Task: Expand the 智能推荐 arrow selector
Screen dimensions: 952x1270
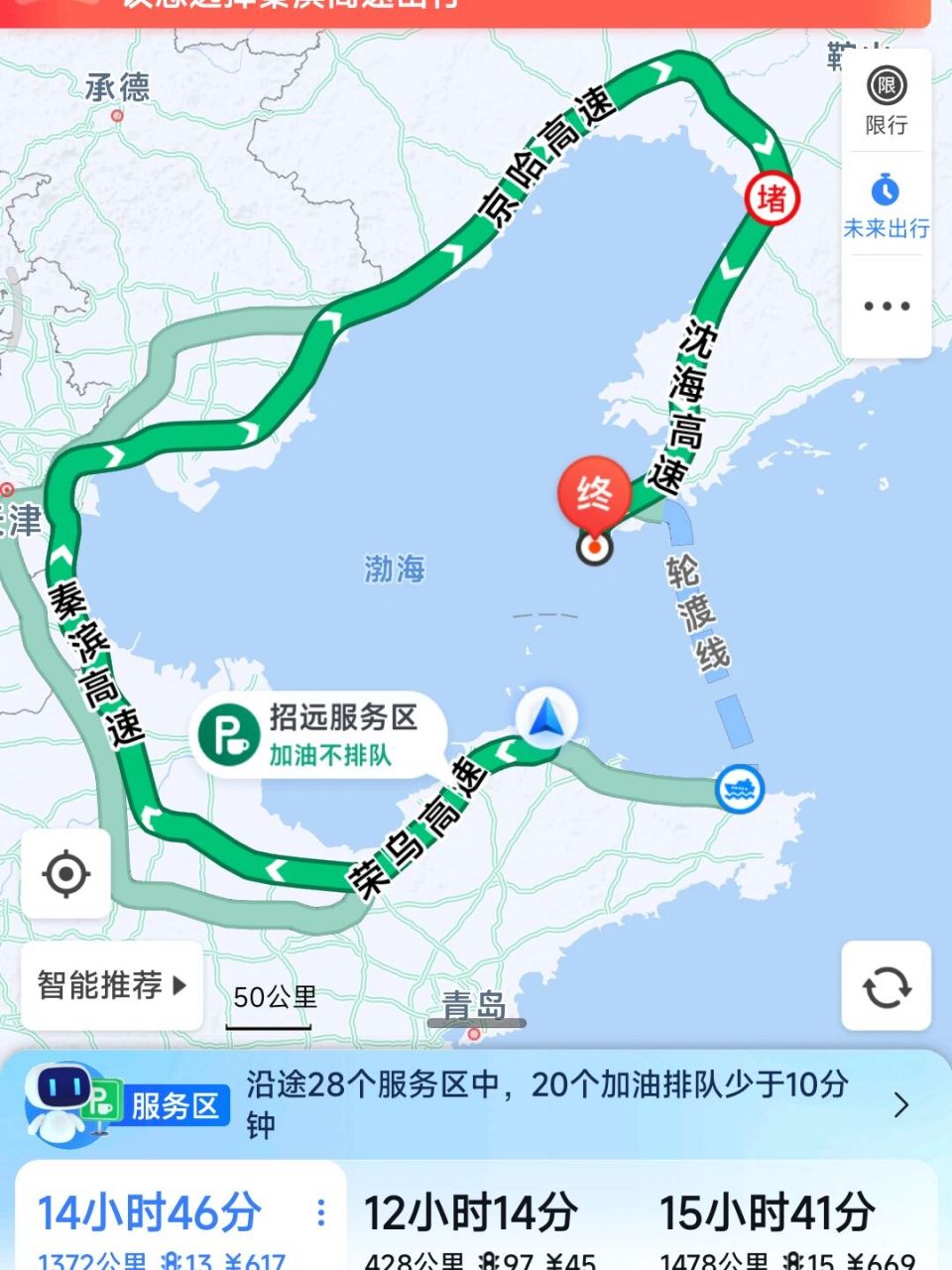Action: click(180, 985)
